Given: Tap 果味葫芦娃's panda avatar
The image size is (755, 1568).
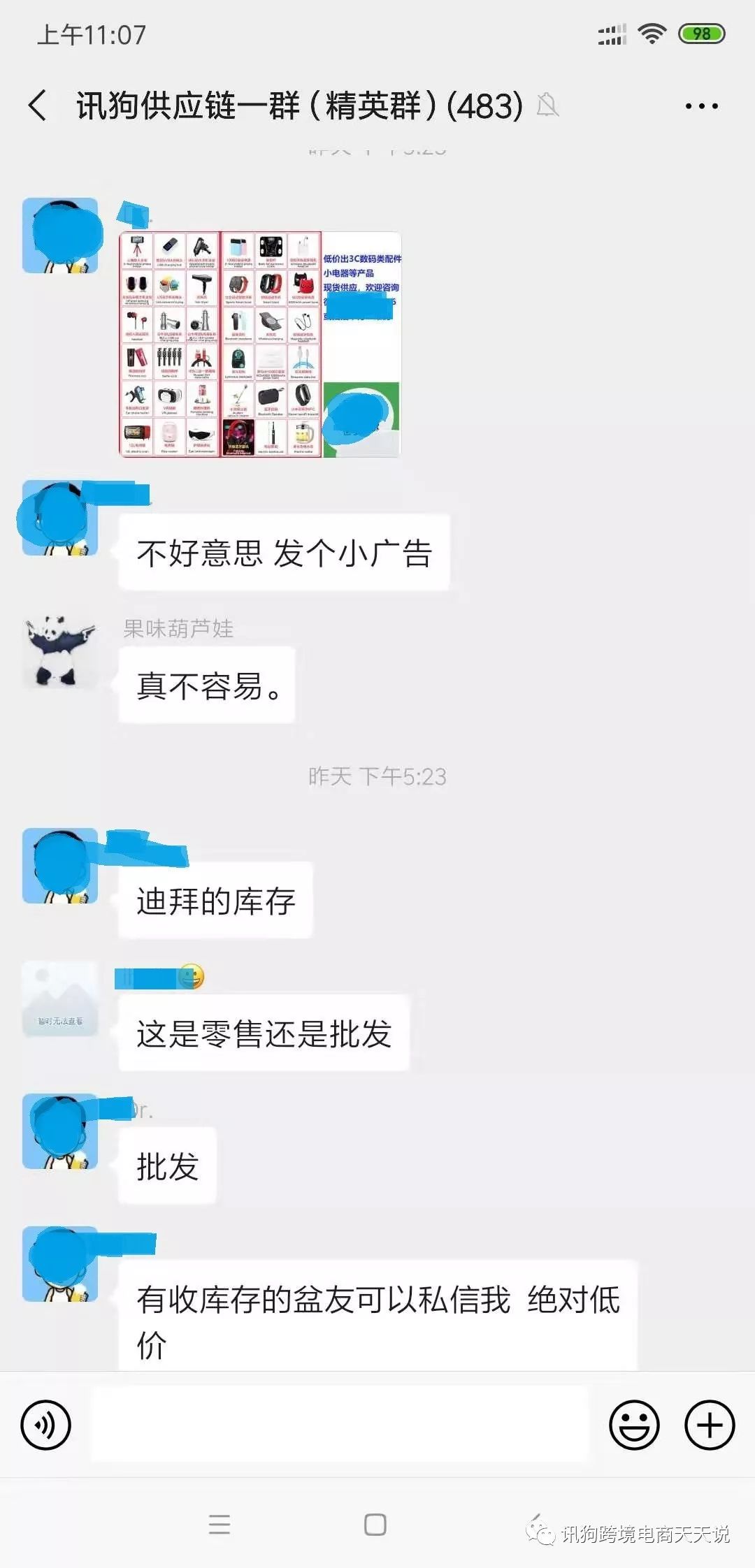Looking at the screenshot, I should [60, 651].
